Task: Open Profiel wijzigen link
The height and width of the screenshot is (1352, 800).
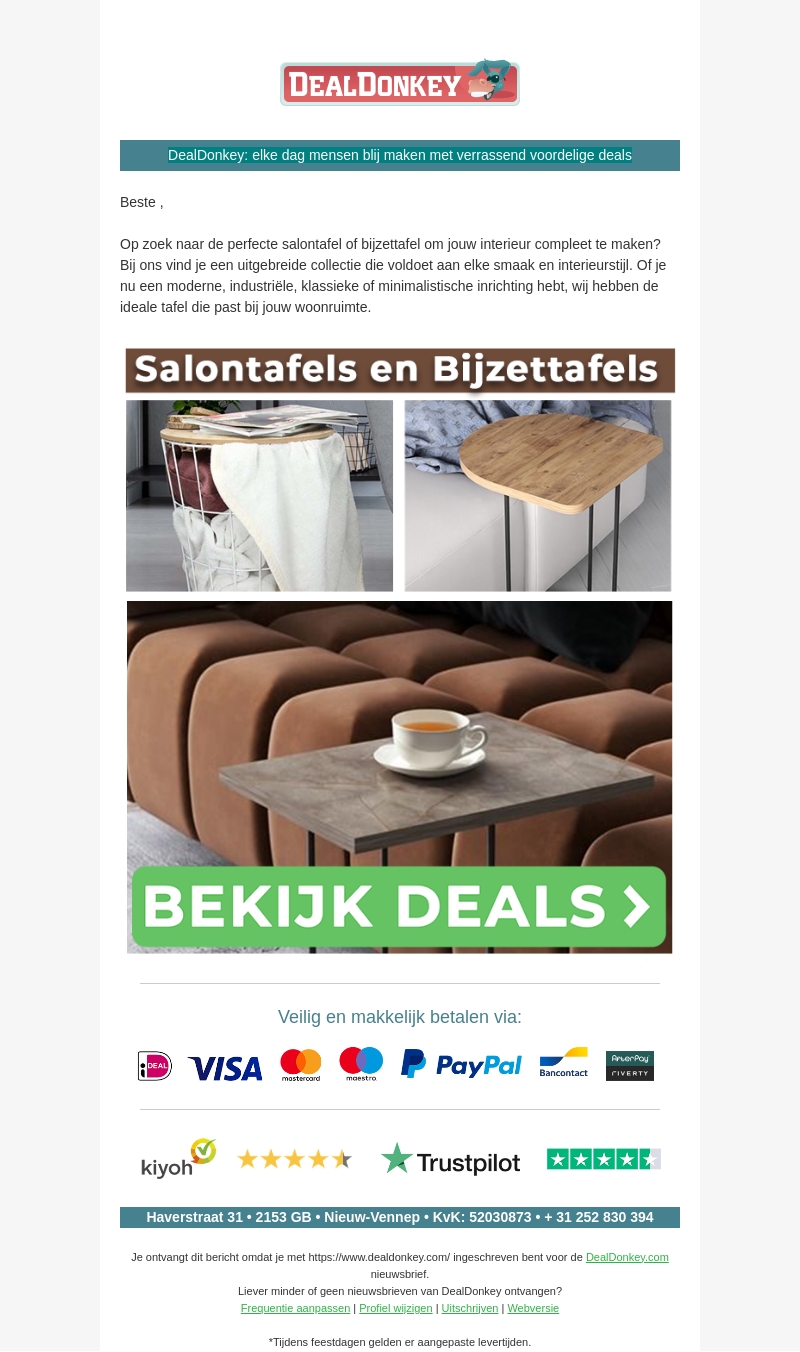Action: click(x=396, y=1308)
